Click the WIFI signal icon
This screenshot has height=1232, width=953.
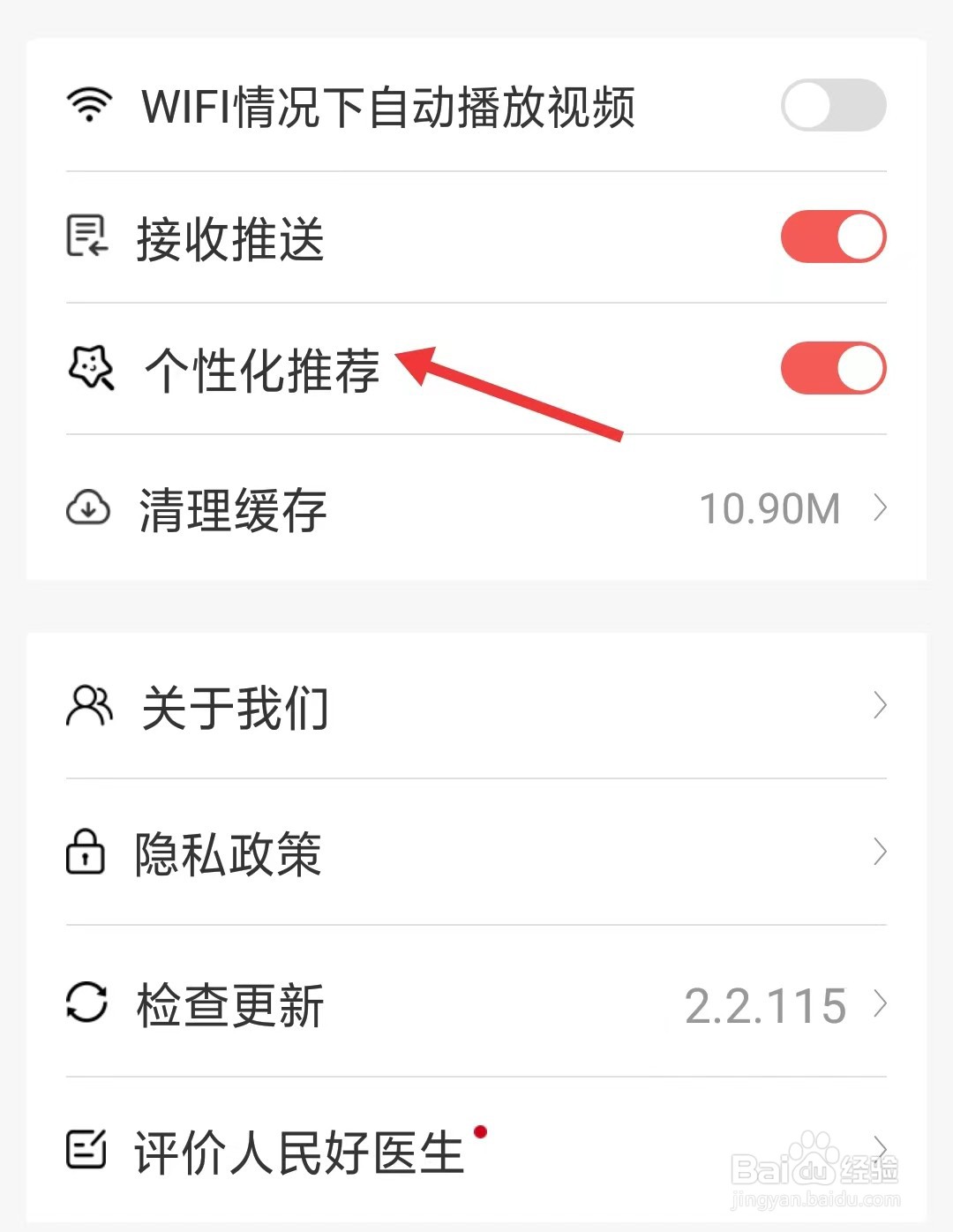[87, 103]
